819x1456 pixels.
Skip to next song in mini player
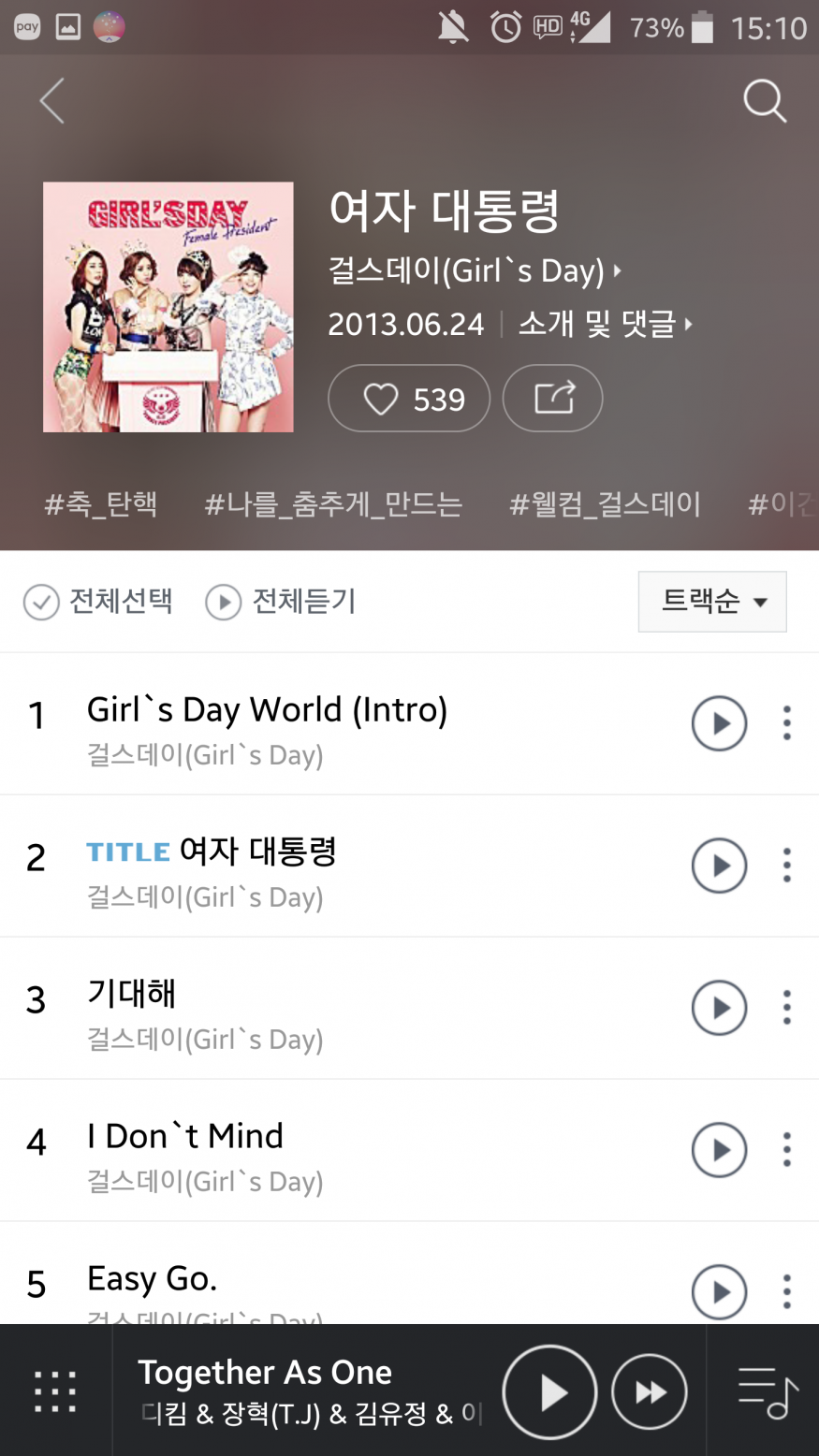click(650, 1392)
